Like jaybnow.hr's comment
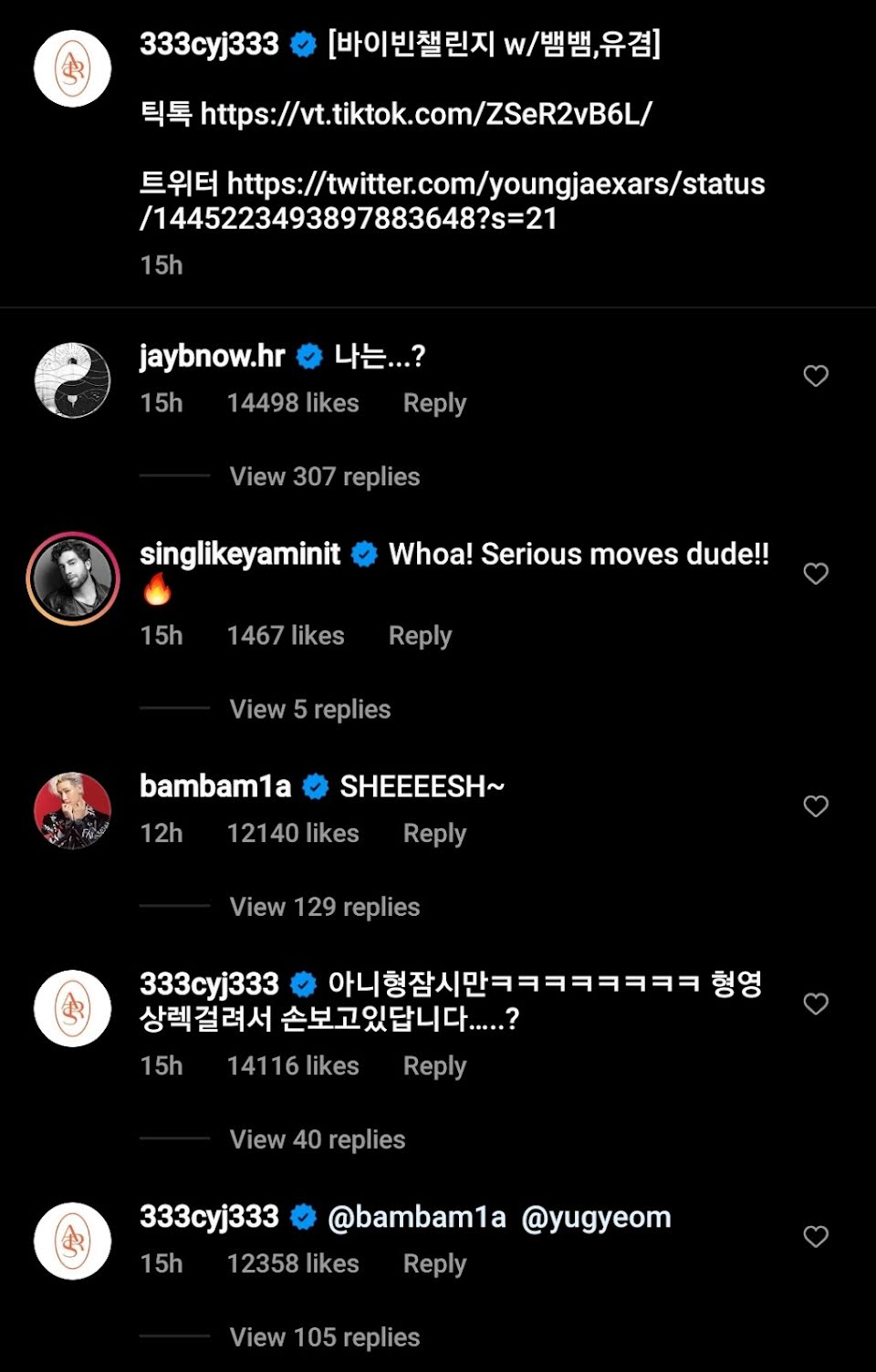 815,376
